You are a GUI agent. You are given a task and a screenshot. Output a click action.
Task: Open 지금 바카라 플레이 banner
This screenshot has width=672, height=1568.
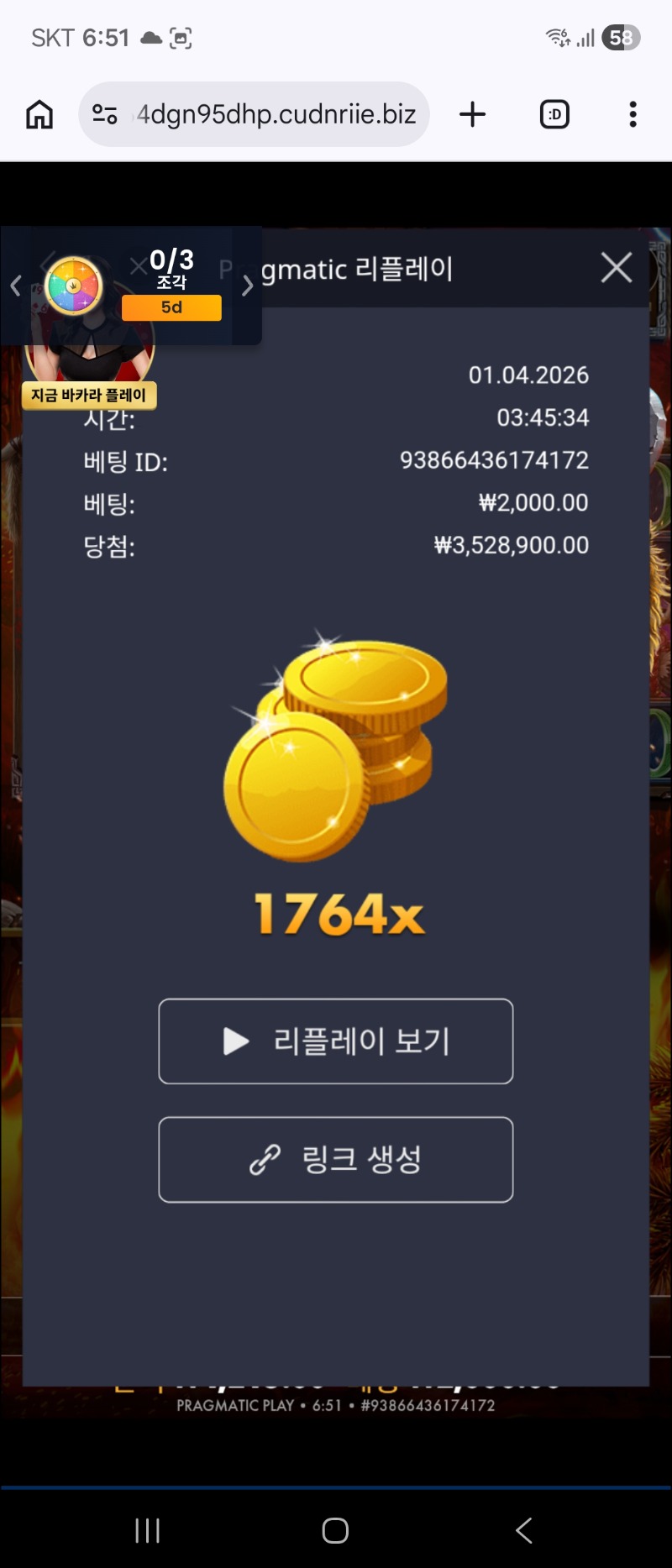tap(89, 395)
